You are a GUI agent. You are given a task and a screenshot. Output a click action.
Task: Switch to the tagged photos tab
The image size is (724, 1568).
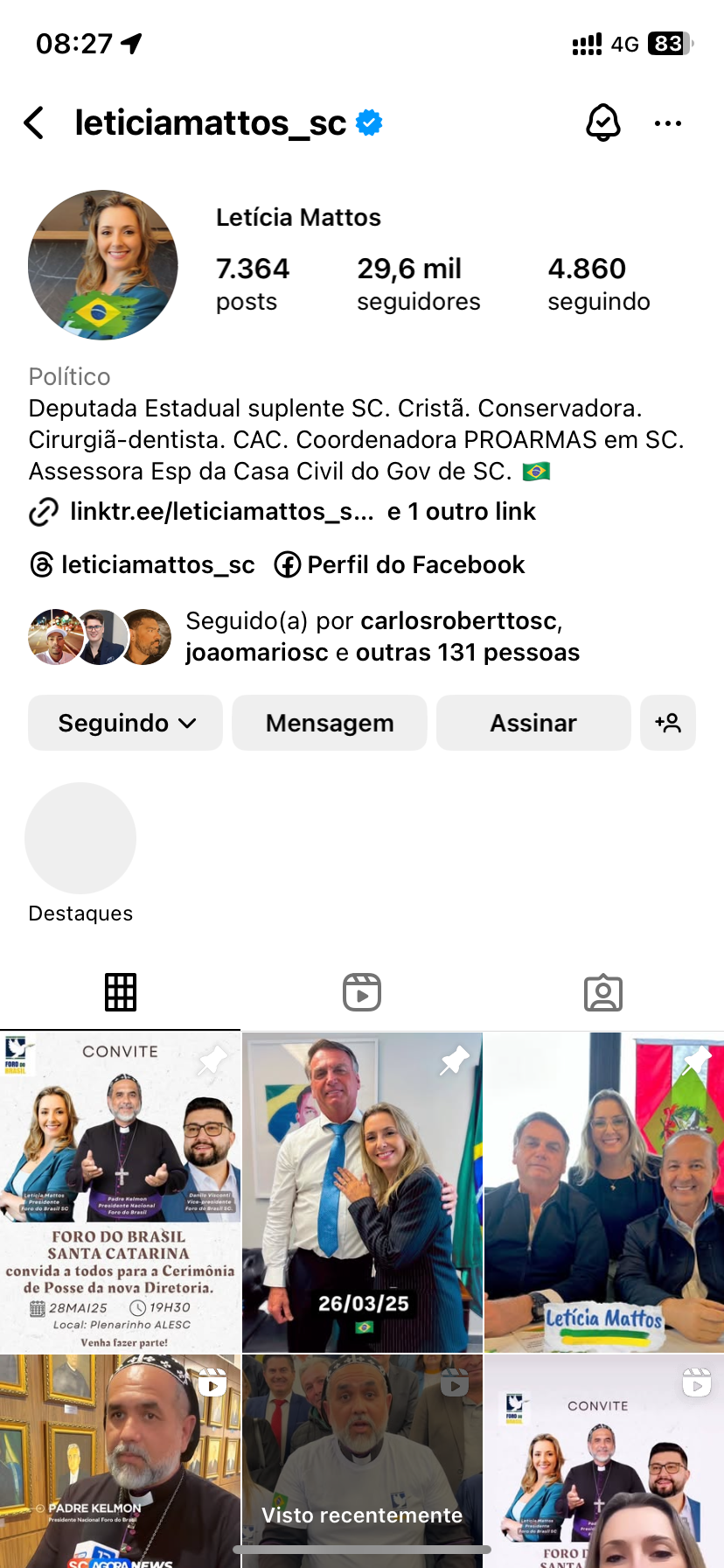pyautogui.click(x=603, y=992)
